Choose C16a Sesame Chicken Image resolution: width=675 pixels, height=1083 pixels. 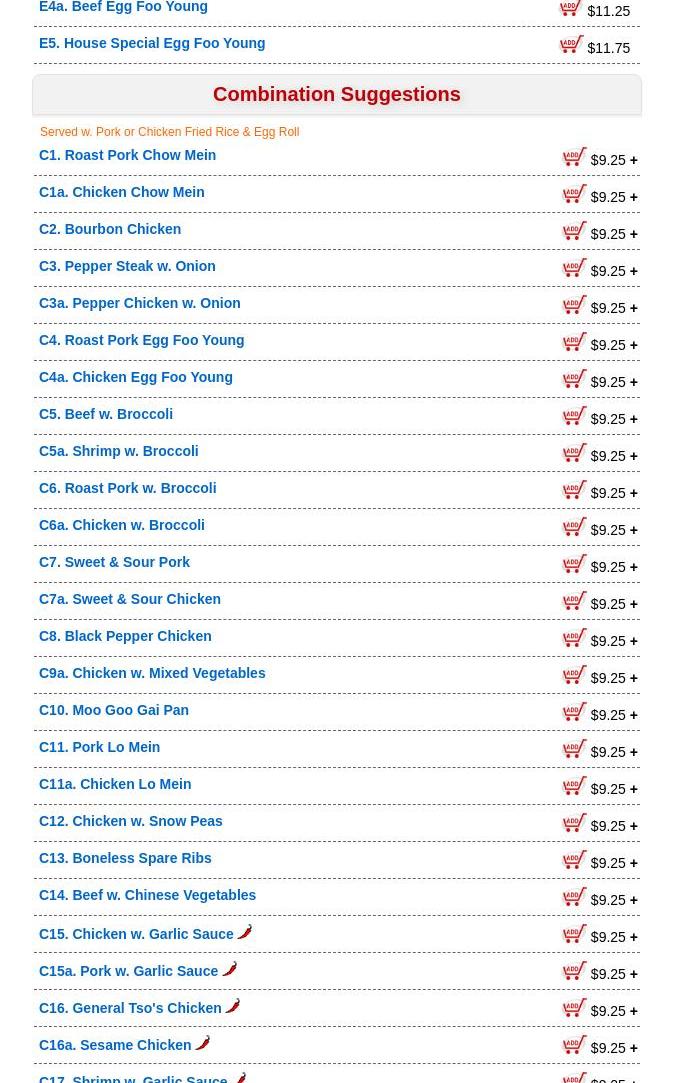pyautogui.click(x=115, y=1045)
